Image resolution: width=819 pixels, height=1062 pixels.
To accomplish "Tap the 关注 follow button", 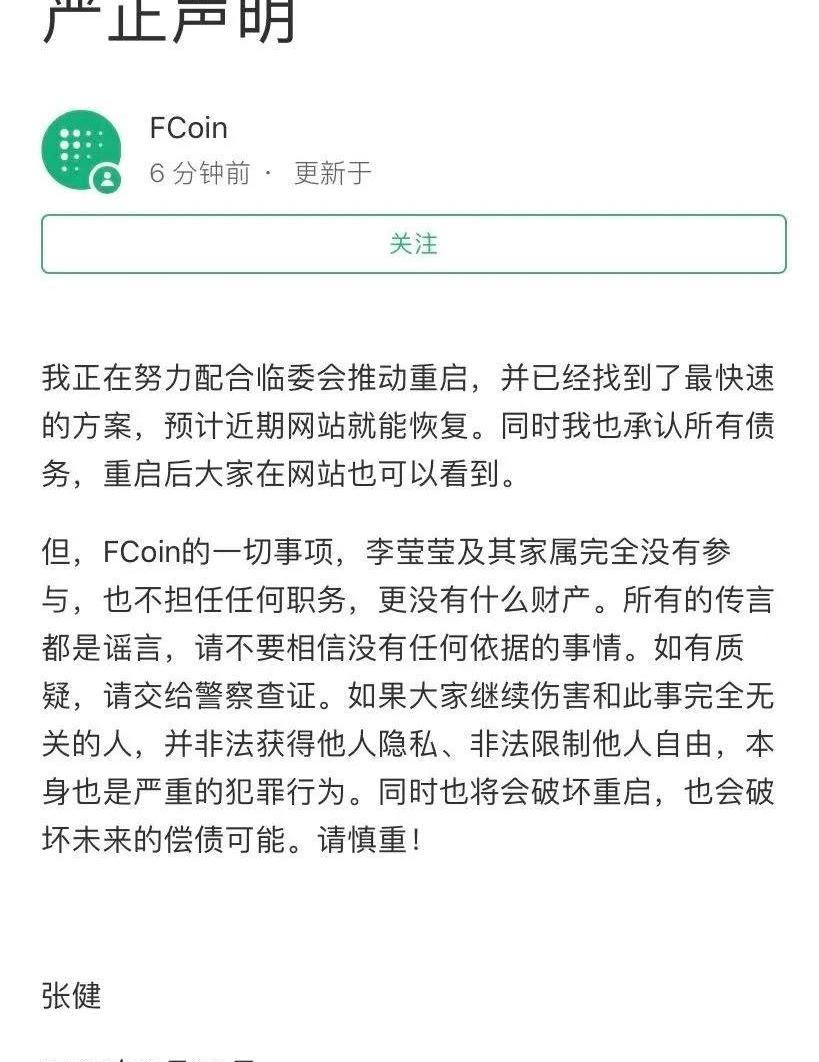I will click(x=413, y=244).
